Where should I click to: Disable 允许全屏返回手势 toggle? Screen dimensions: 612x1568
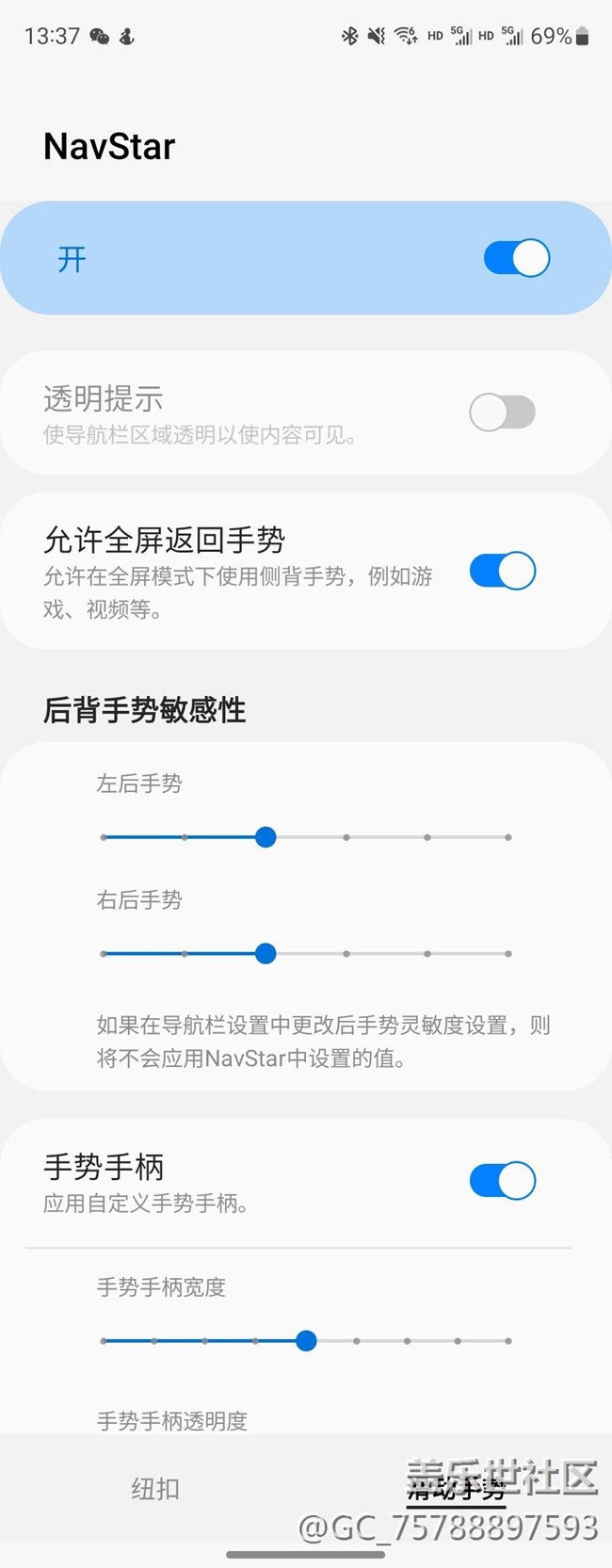click(x=503, y=571)
